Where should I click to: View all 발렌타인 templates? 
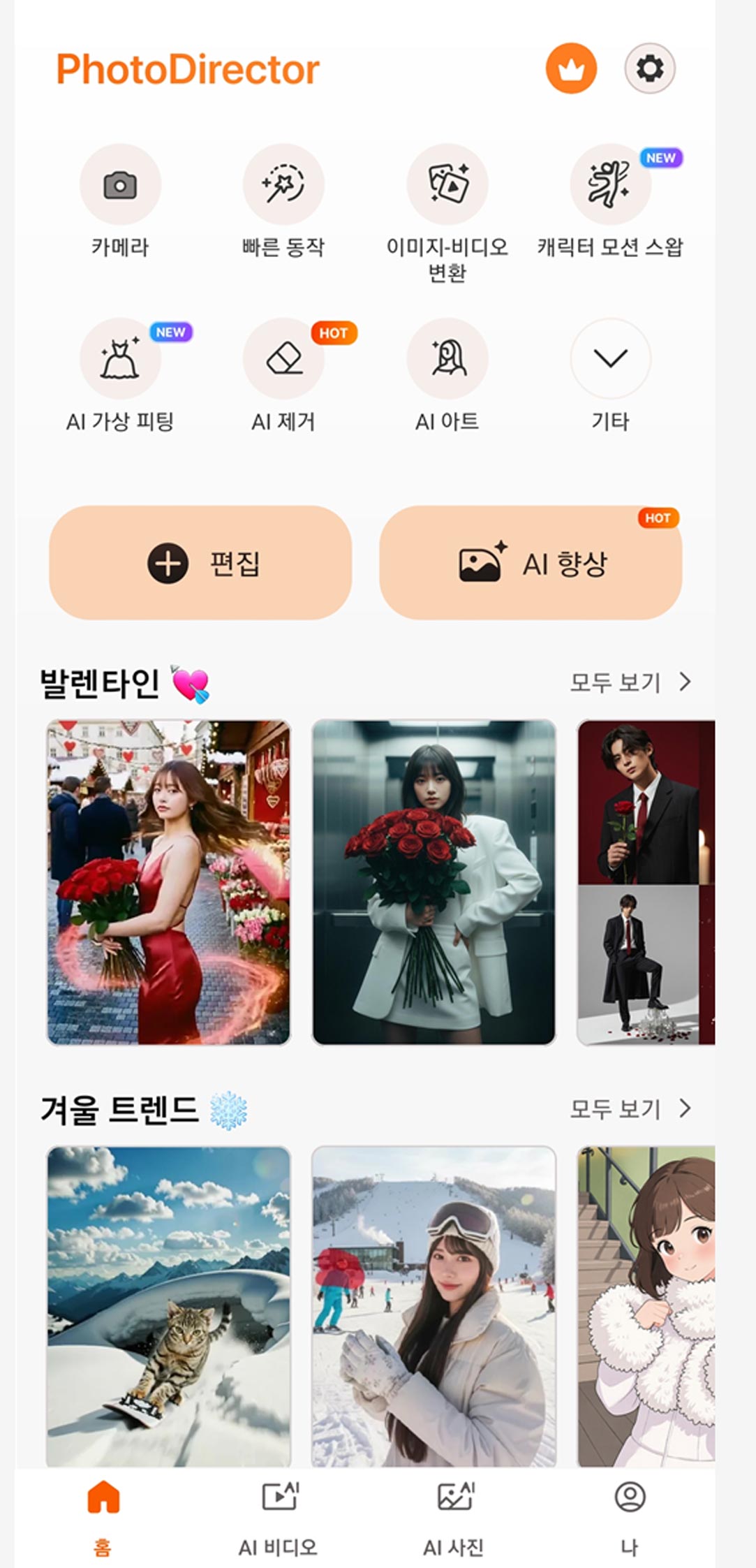pyautogui.click(x=630, y=682)
